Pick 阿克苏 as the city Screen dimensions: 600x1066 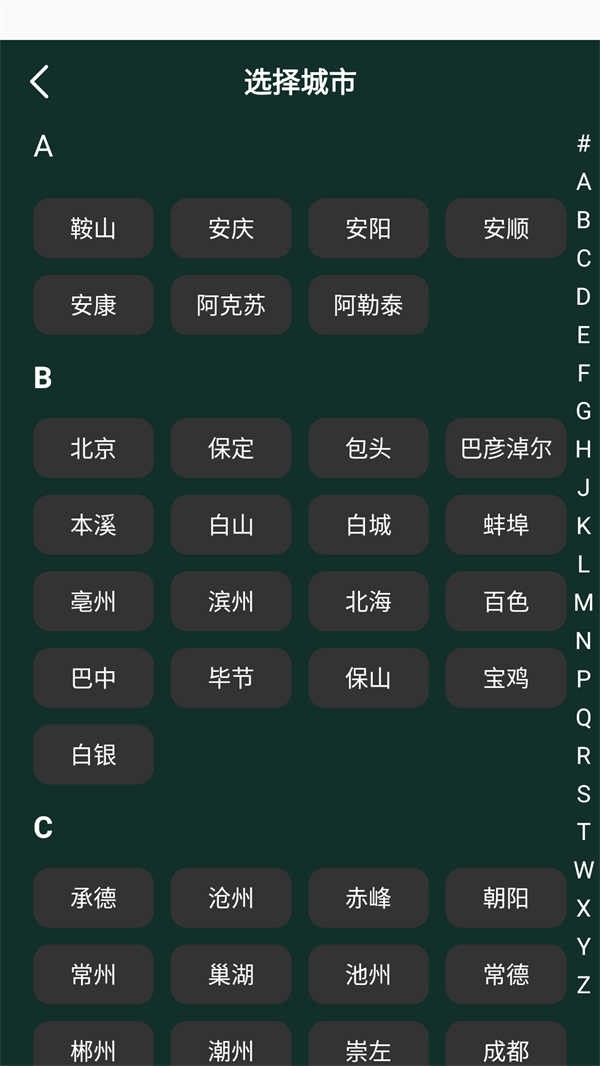click(x=231, y=305)
